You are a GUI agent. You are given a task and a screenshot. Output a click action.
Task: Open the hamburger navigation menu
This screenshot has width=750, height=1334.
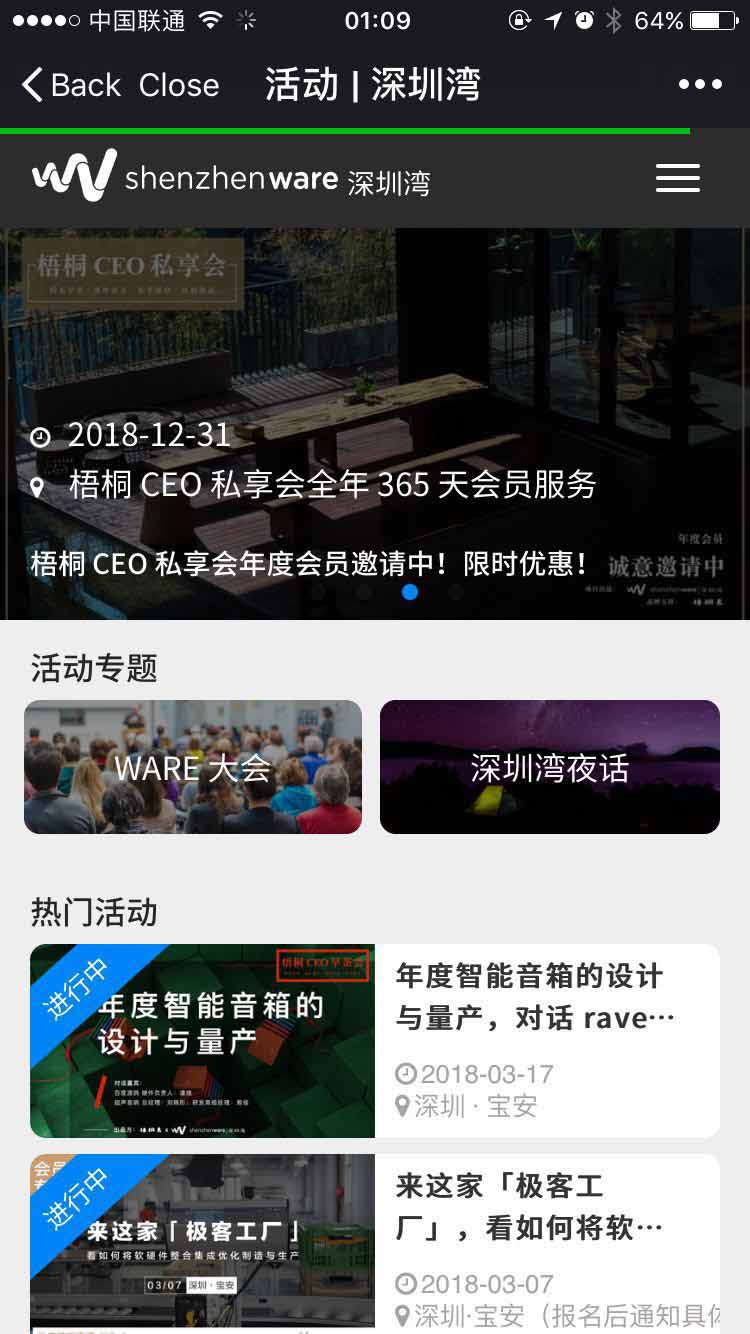(677, 178)
